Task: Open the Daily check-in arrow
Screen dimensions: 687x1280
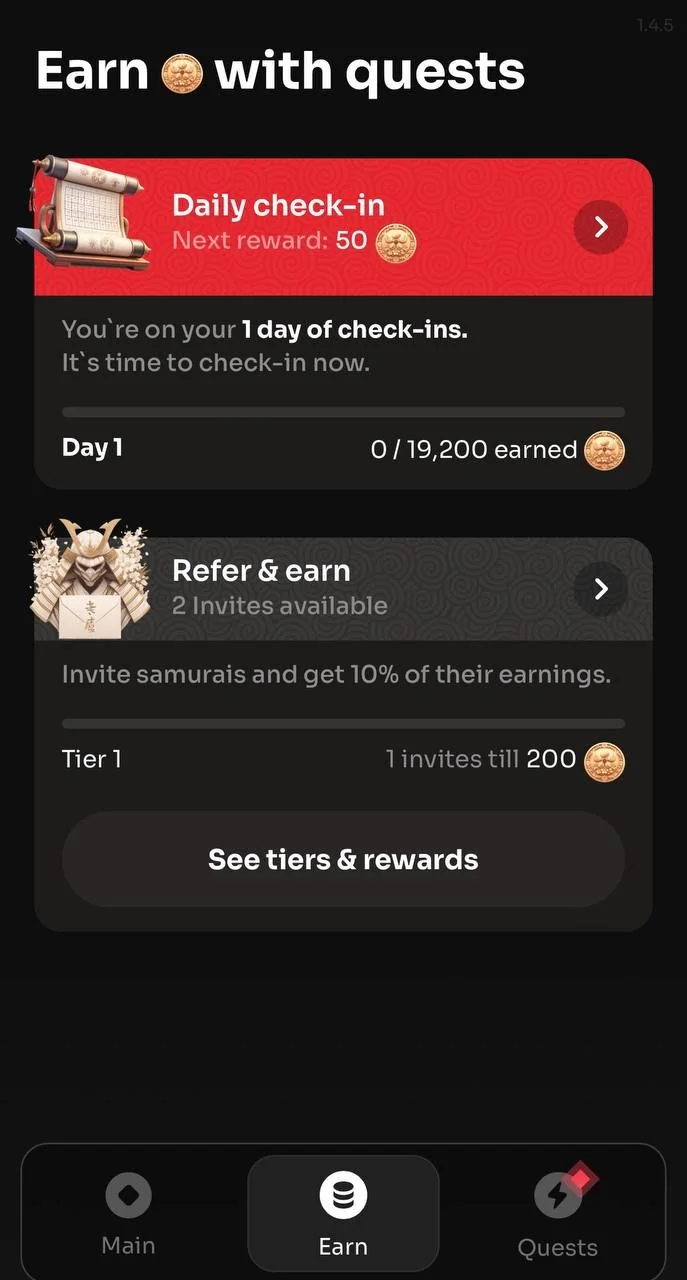Action: 601,228
